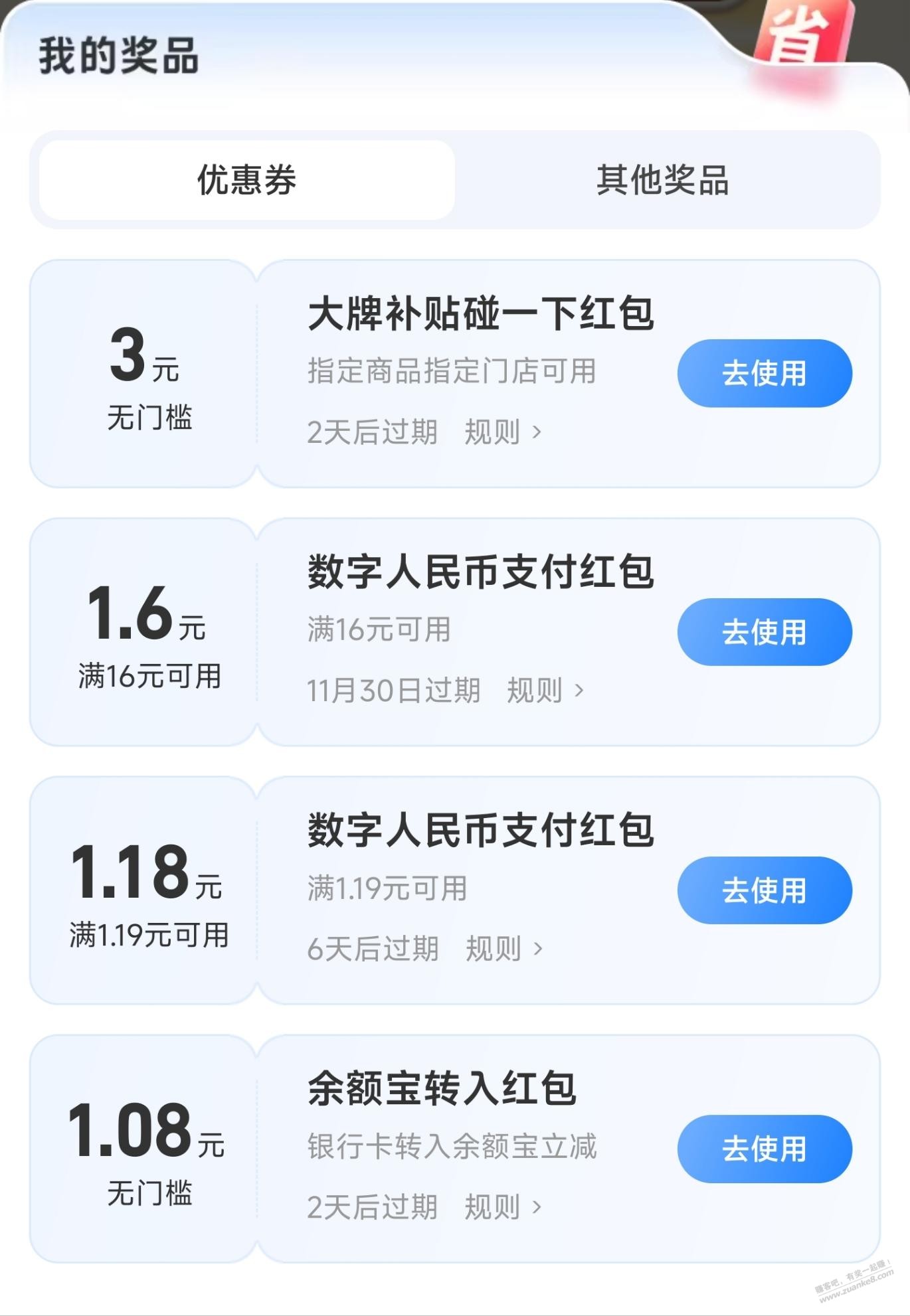This screenshot has width=910, height=1316.
Task: Tap 去使用 for the 1.6元 数字人民币 red packet
Action: tap(764, 632)
